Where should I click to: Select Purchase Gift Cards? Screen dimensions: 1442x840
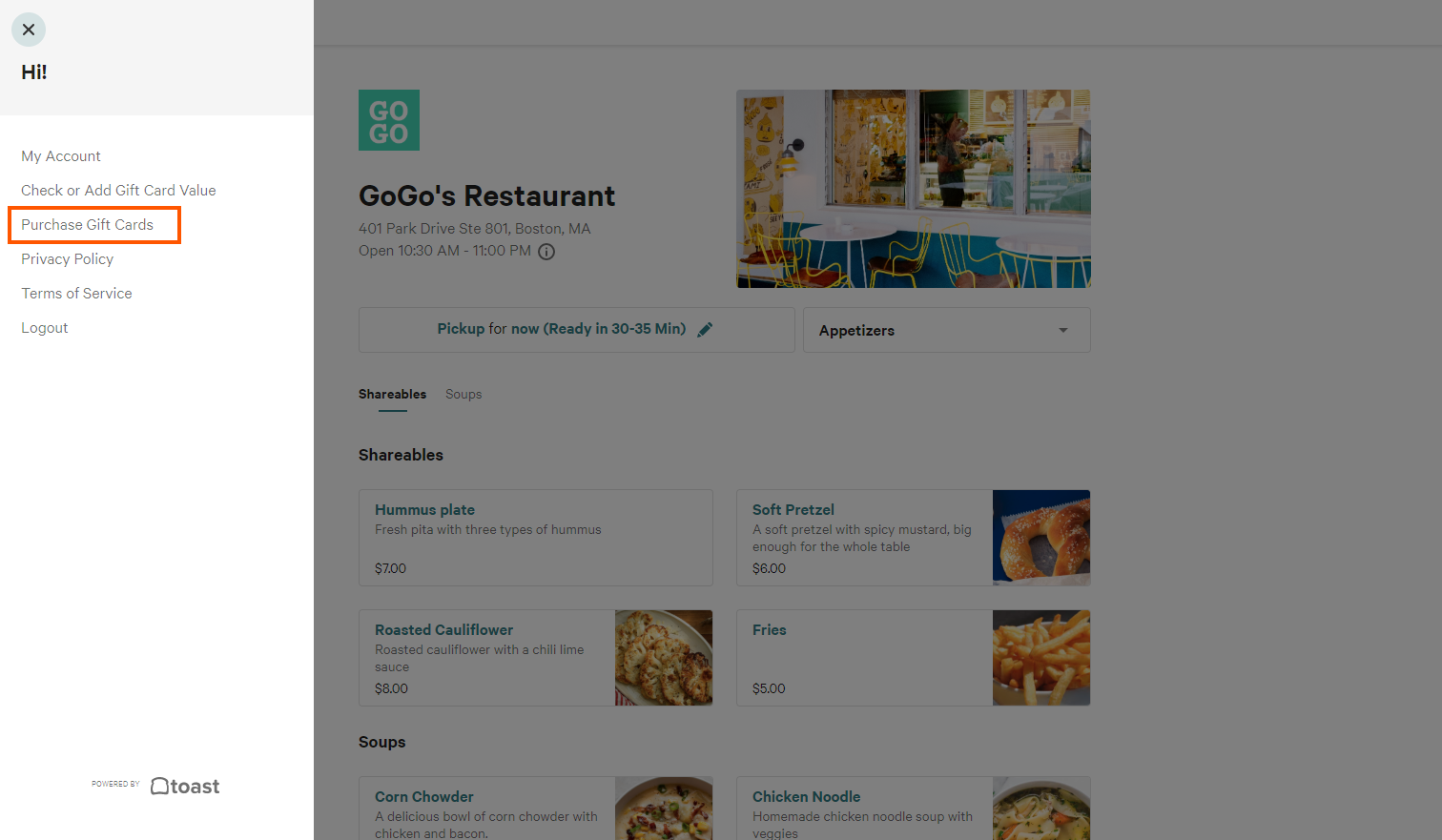(x=88, y=225)
